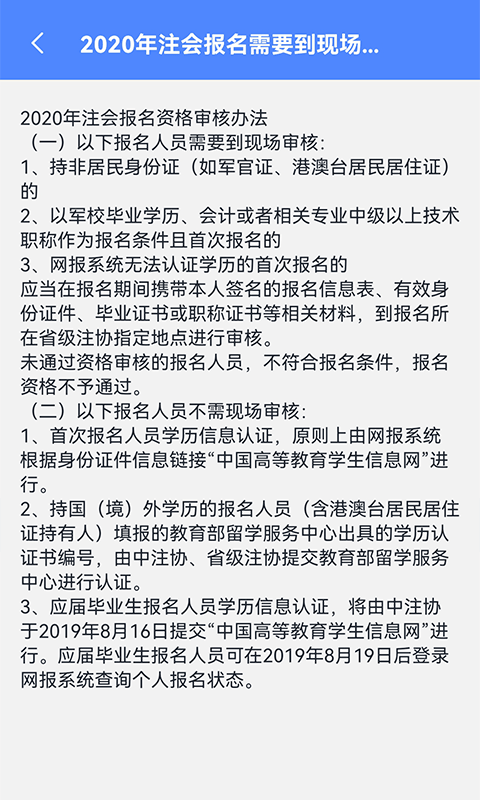480x800 pixels.
Task: Go back using the header arrow
Action: tap(38, 43)
